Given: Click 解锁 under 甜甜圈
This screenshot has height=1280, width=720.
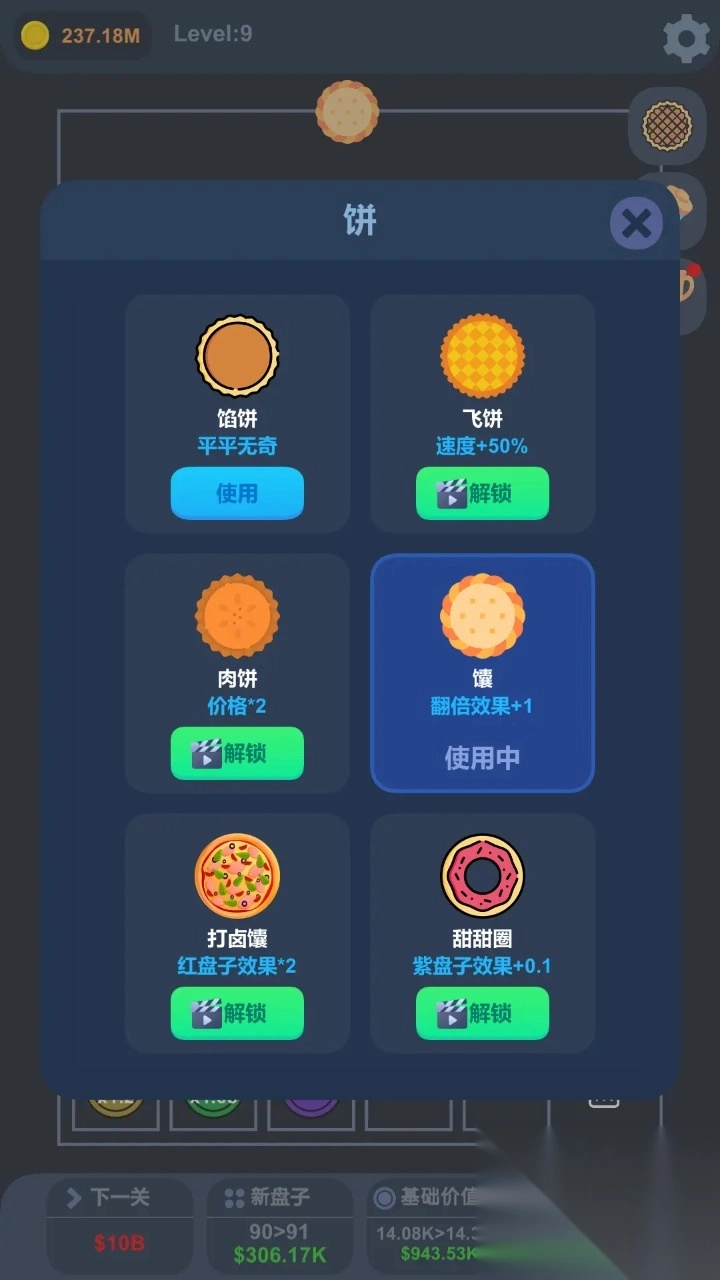Looking at the screenshot, I should coord(483,1013).
